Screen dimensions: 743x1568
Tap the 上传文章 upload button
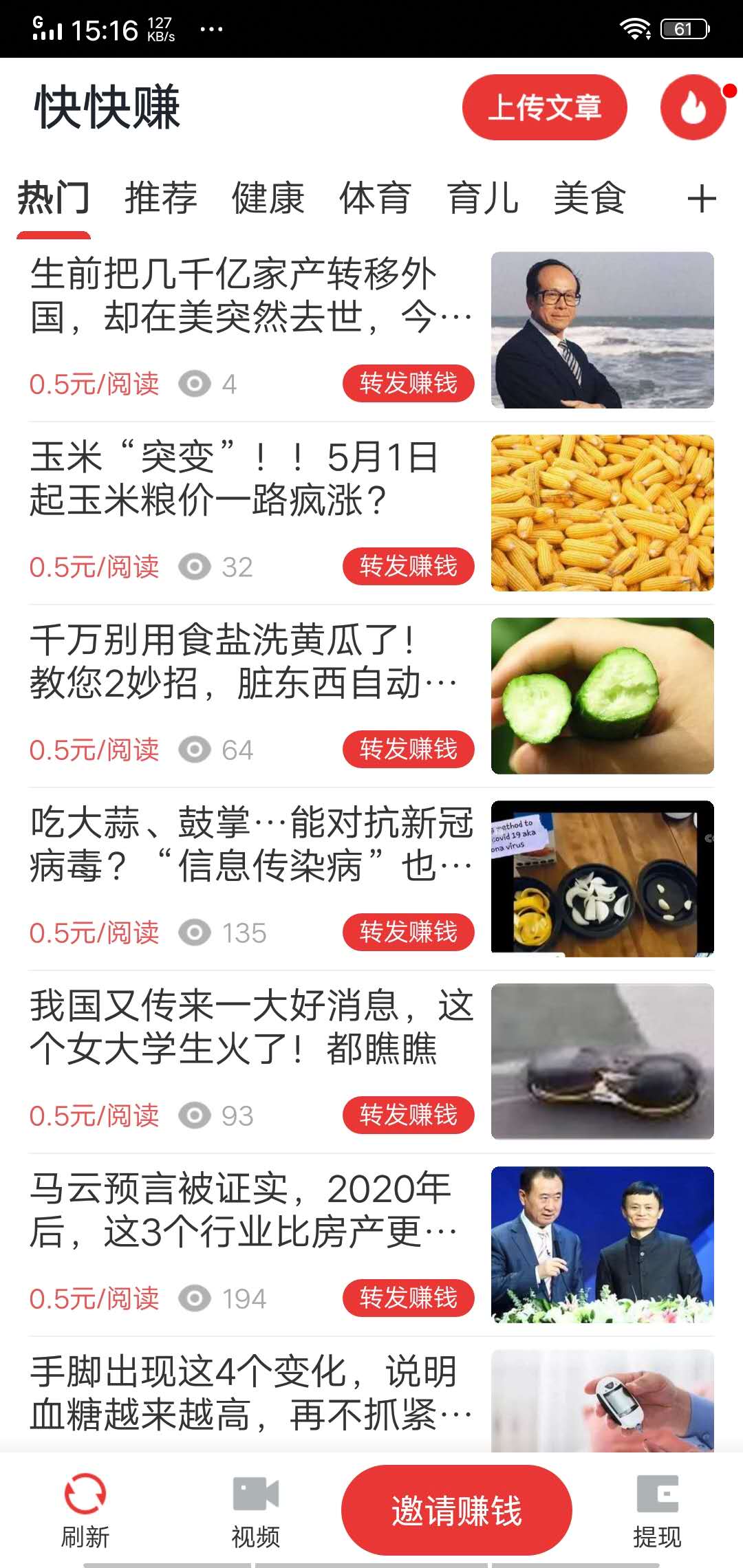tap(546, 108)
